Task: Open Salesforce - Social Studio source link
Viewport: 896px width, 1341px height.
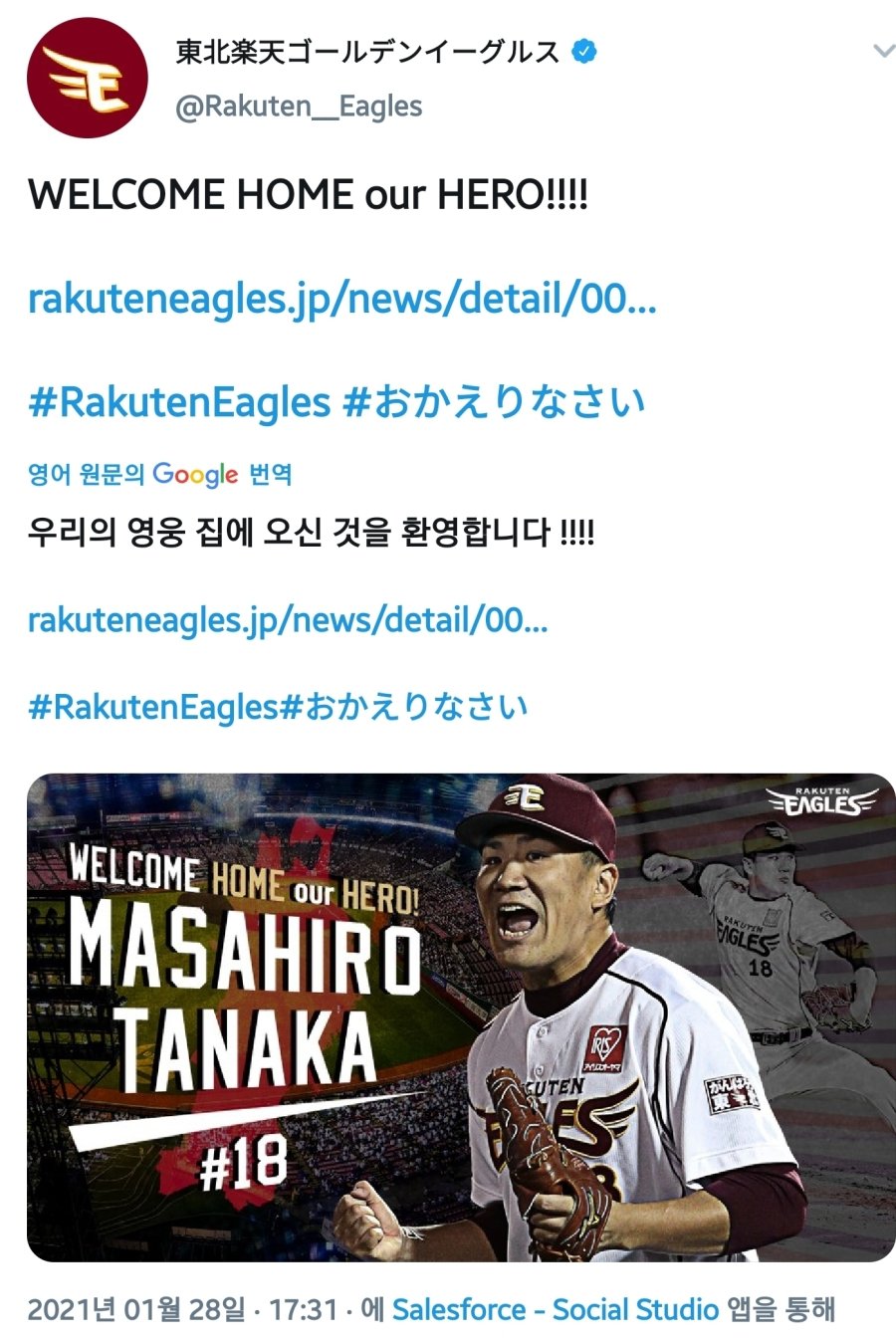Action: [555, 1309]
